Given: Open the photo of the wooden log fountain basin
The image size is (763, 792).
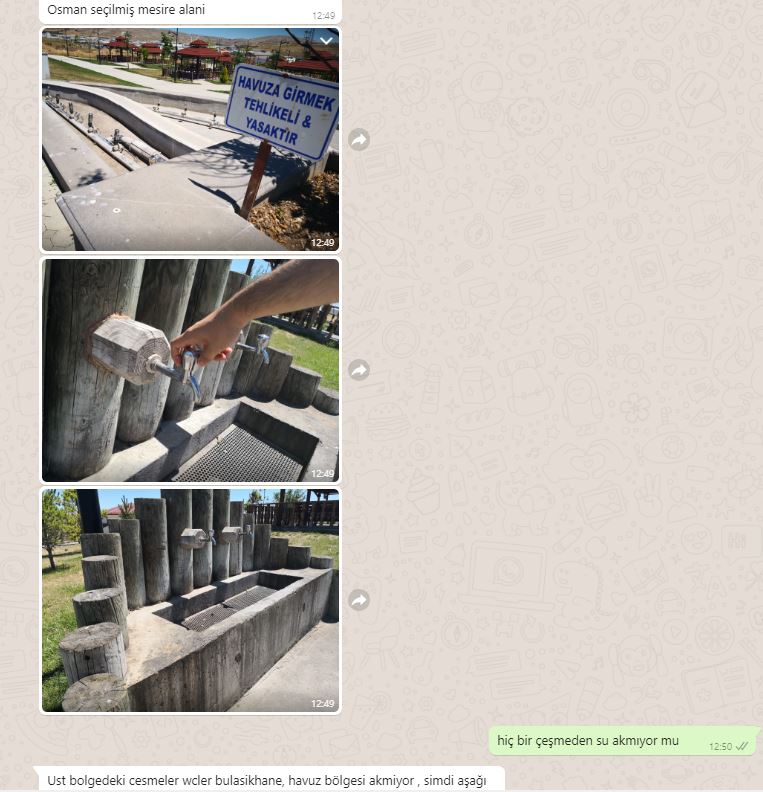Looking at the screenshot, I should pos(190,600).
